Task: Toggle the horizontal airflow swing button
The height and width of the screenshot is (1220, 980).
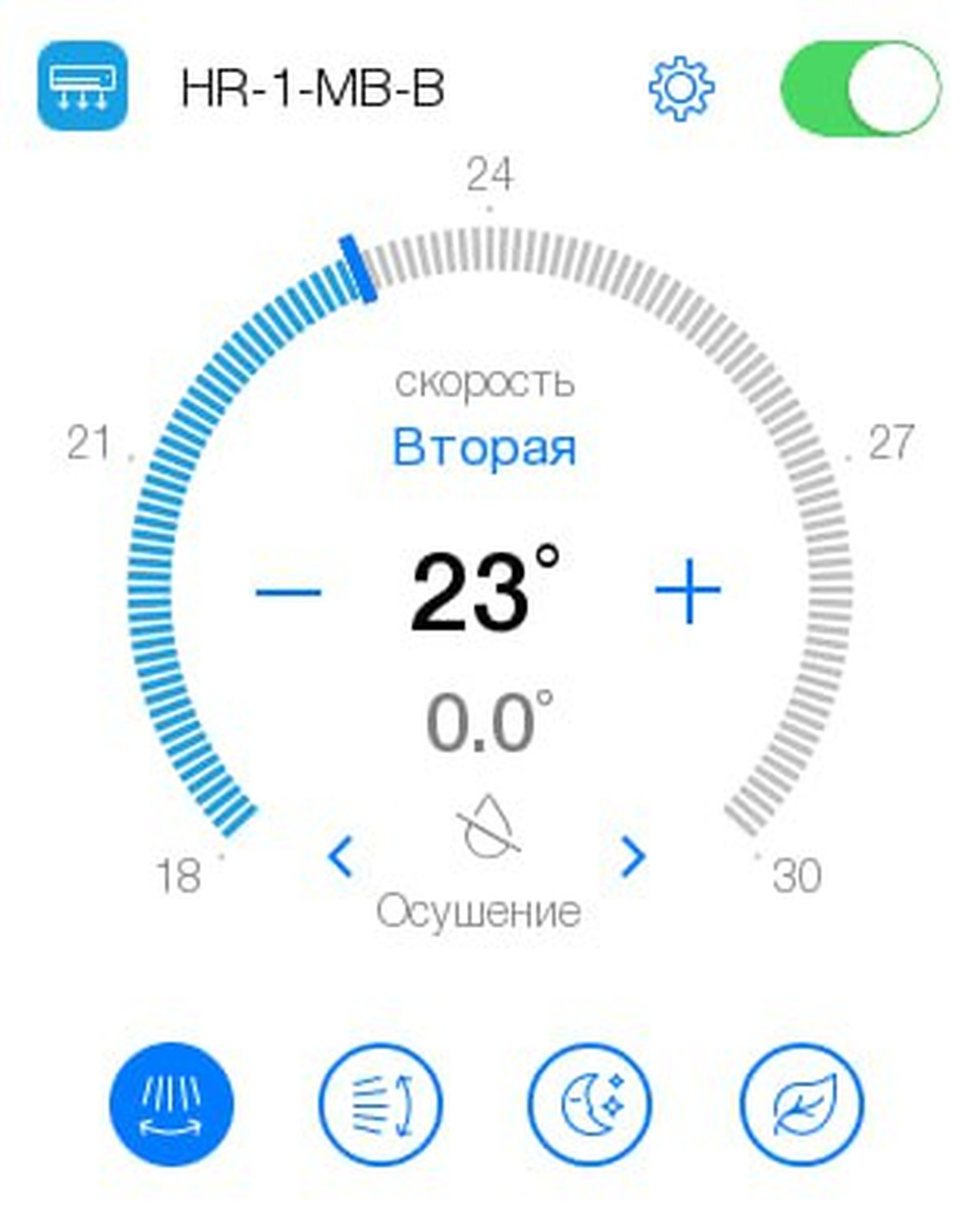Action: [172, 1105]
